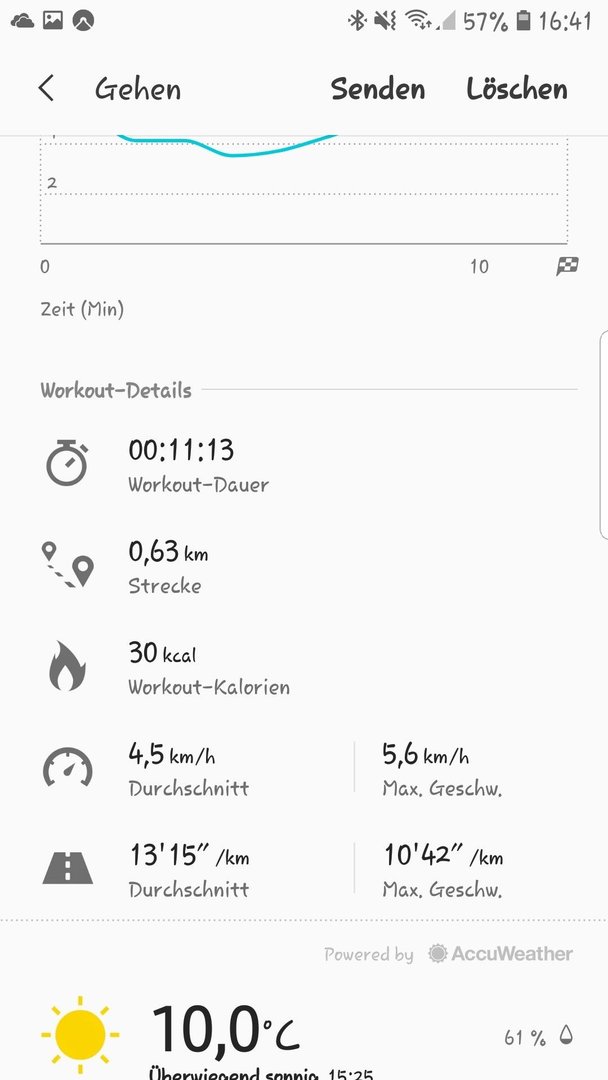Go back from the Gehen screen
Viewport: 608px width, 1080px height.
click(x=46, y=89)
